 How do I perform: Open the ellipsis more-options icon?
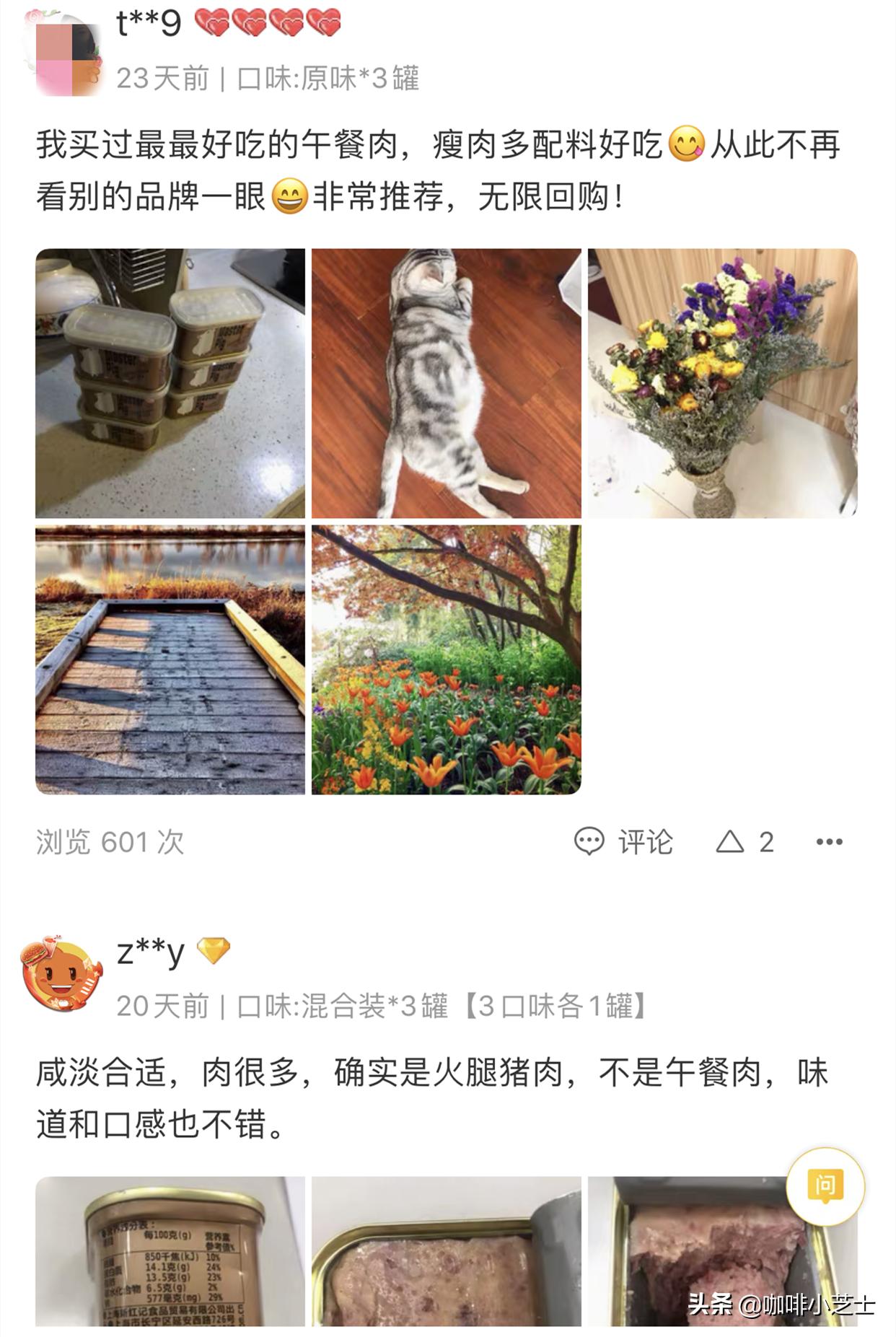[x=834, y=841]
